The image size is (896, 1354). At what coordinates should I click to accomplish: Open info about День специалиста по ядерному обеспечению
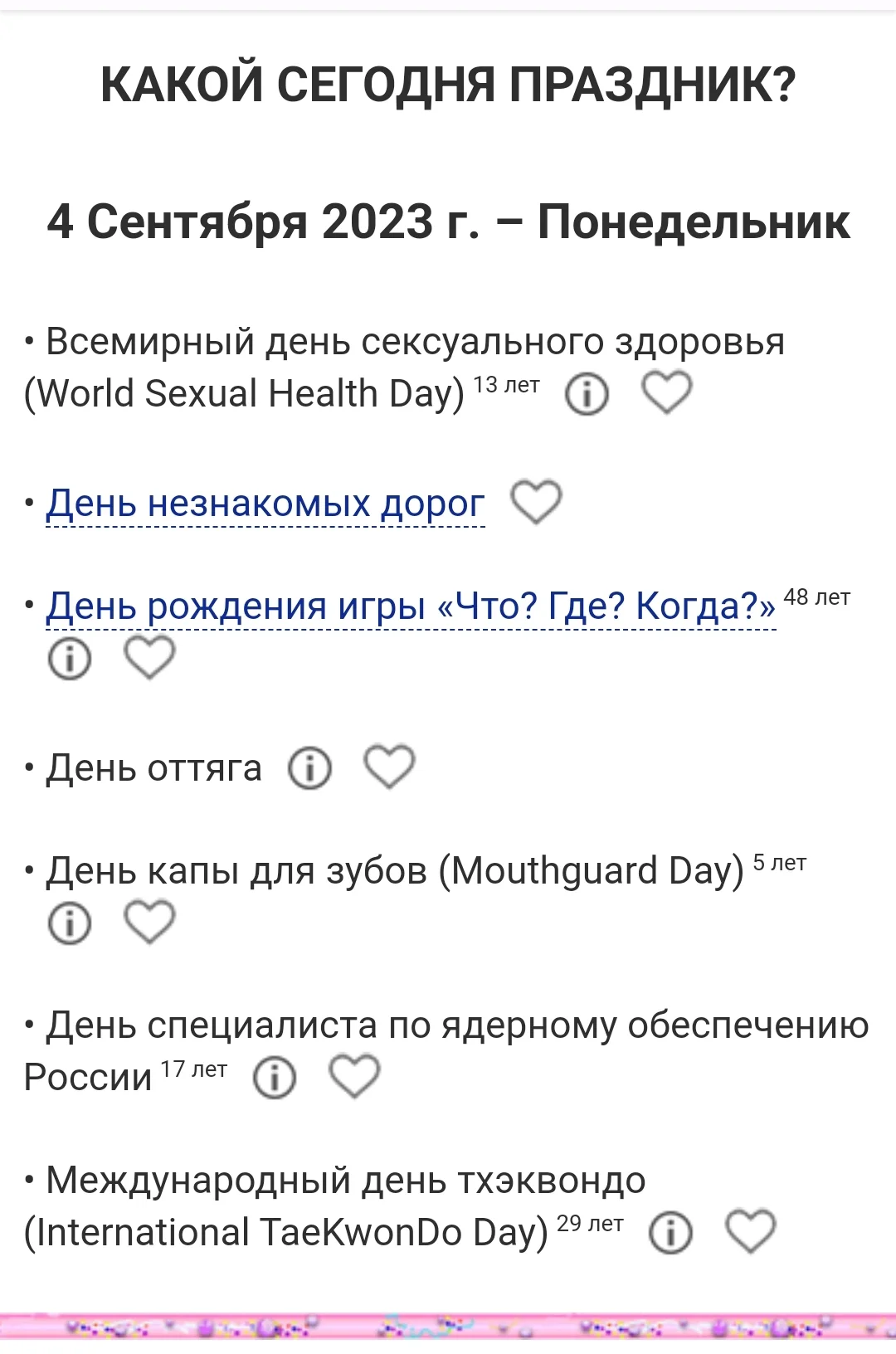point(274,1076)
